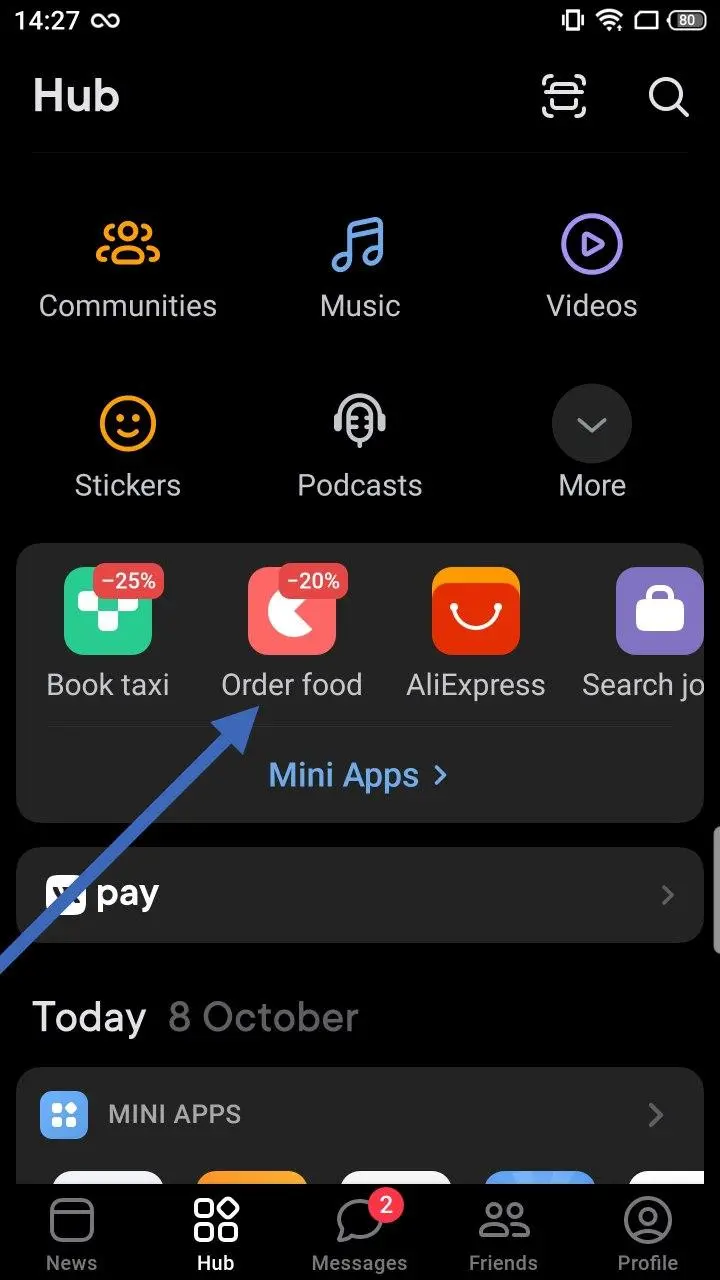
Task: Open the QR code scanner
Action: (565, 97)
